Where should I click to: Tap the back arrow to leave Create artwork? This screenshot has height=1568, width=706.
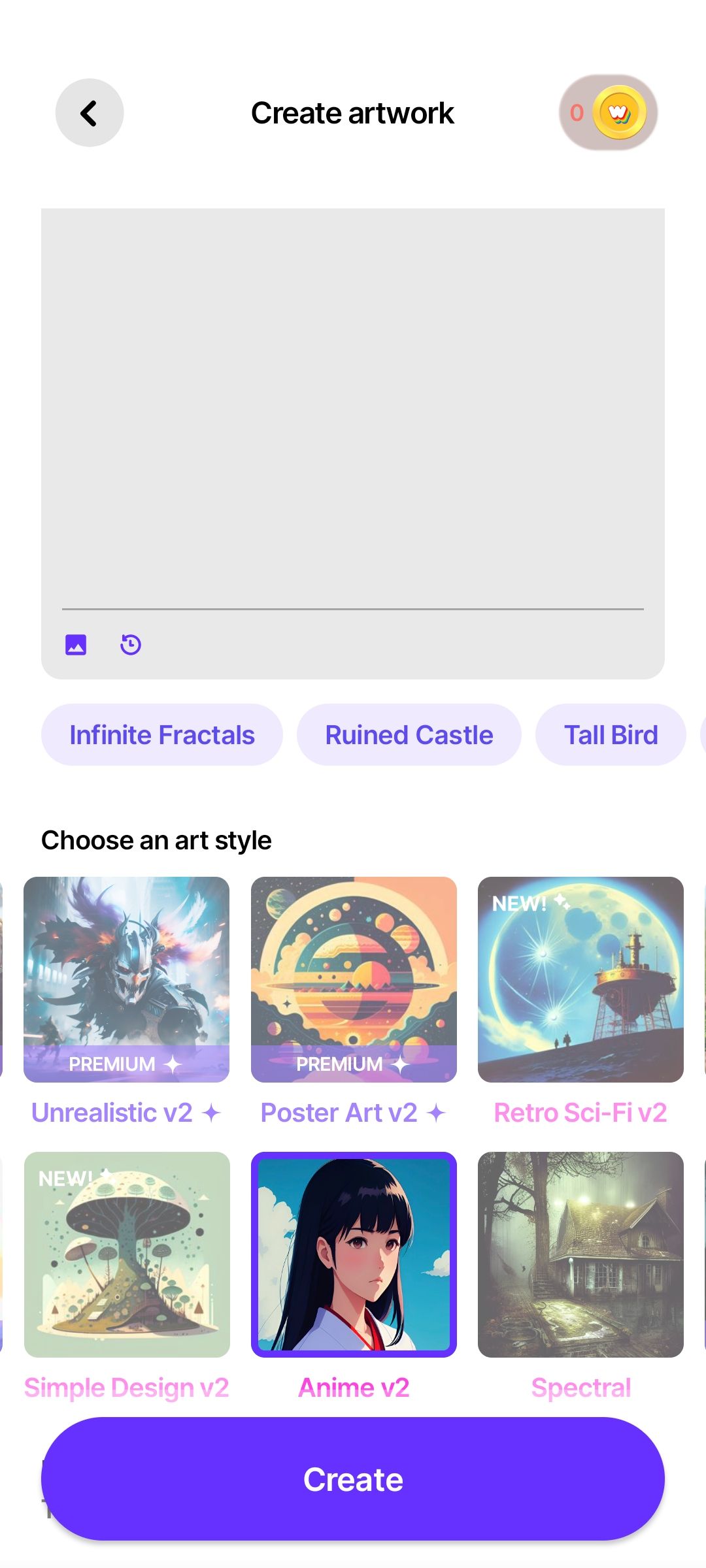pos(89,112)
